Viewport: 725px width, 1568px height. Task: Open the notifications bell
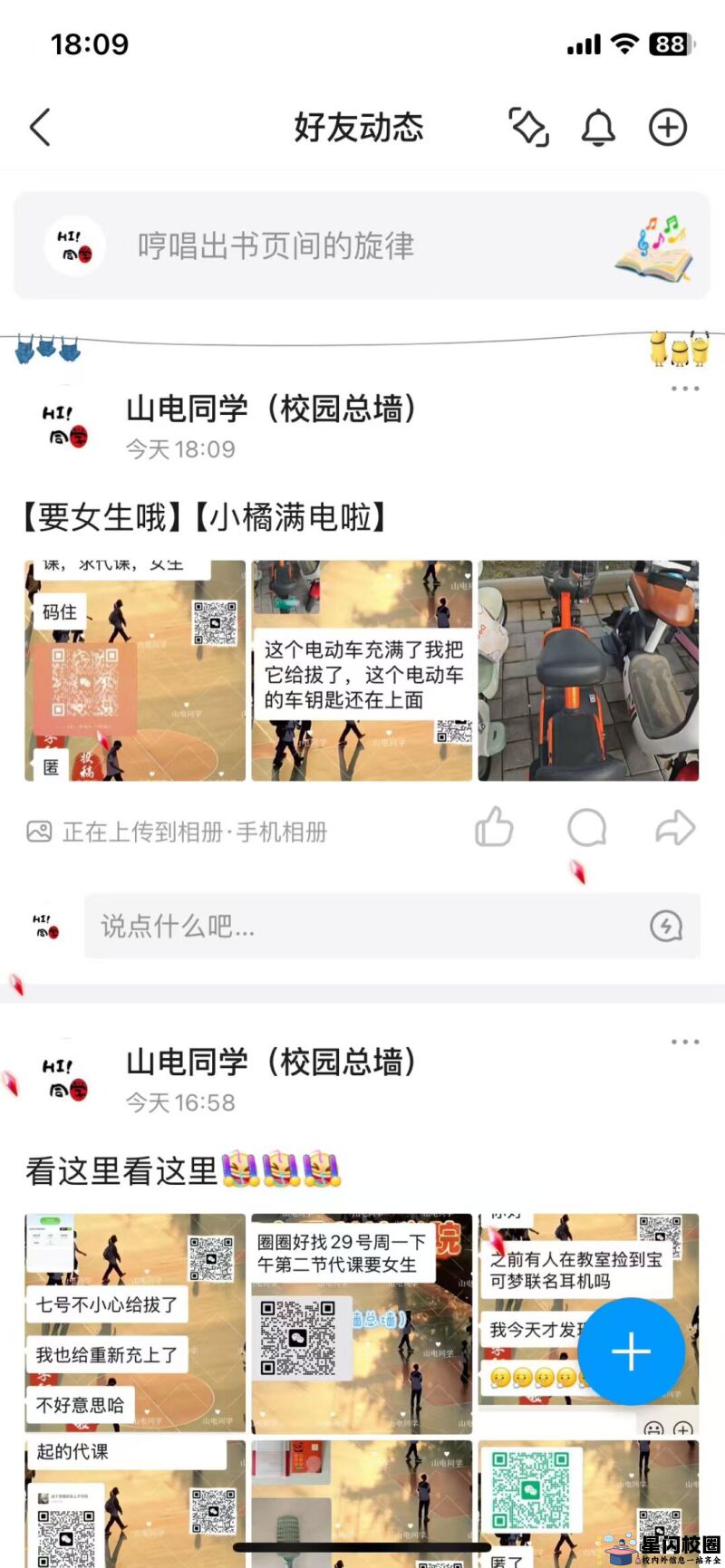598,127
